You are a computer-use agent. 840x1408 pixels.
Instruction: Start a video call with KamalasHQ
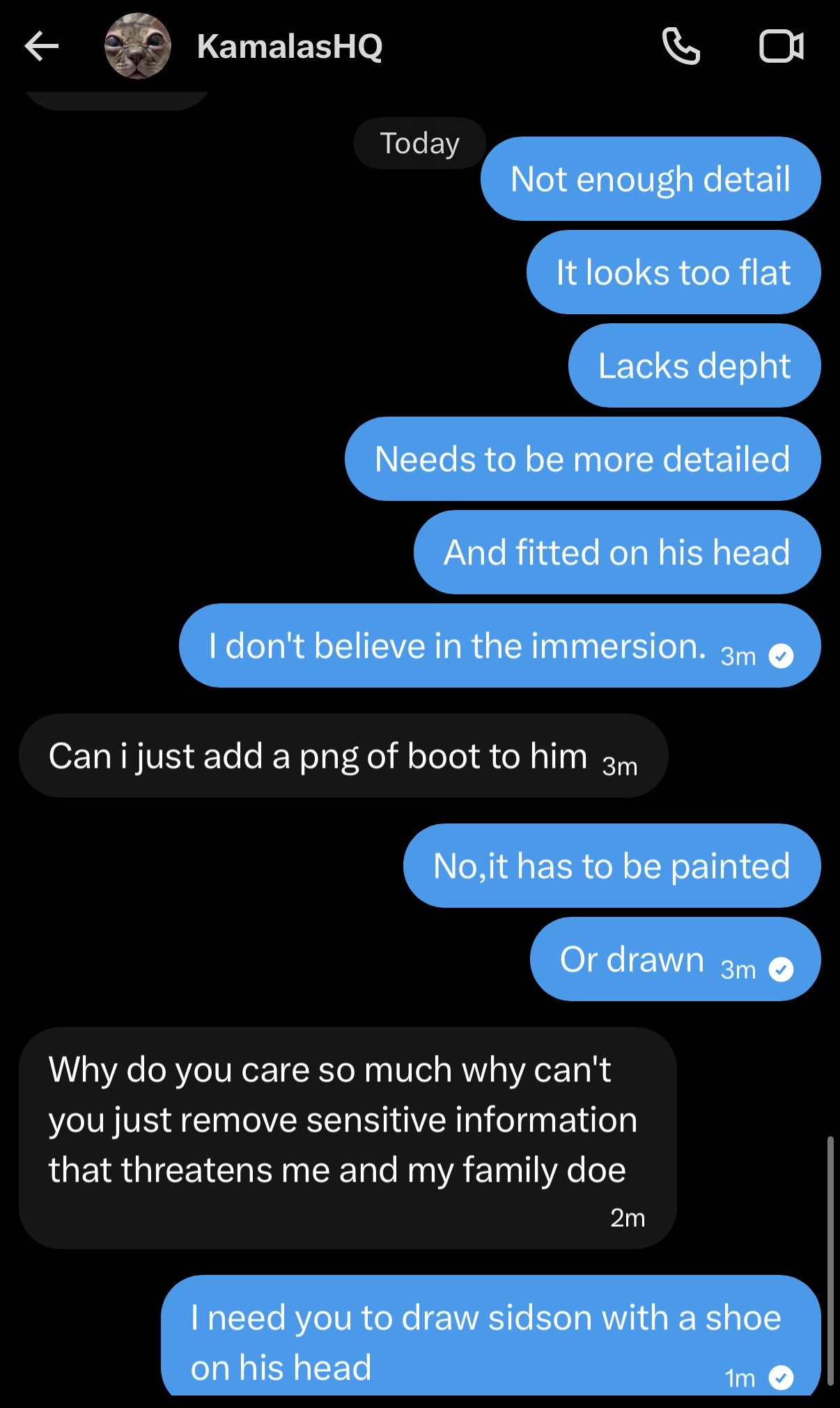pyautogui.click(x=781, y=47)
